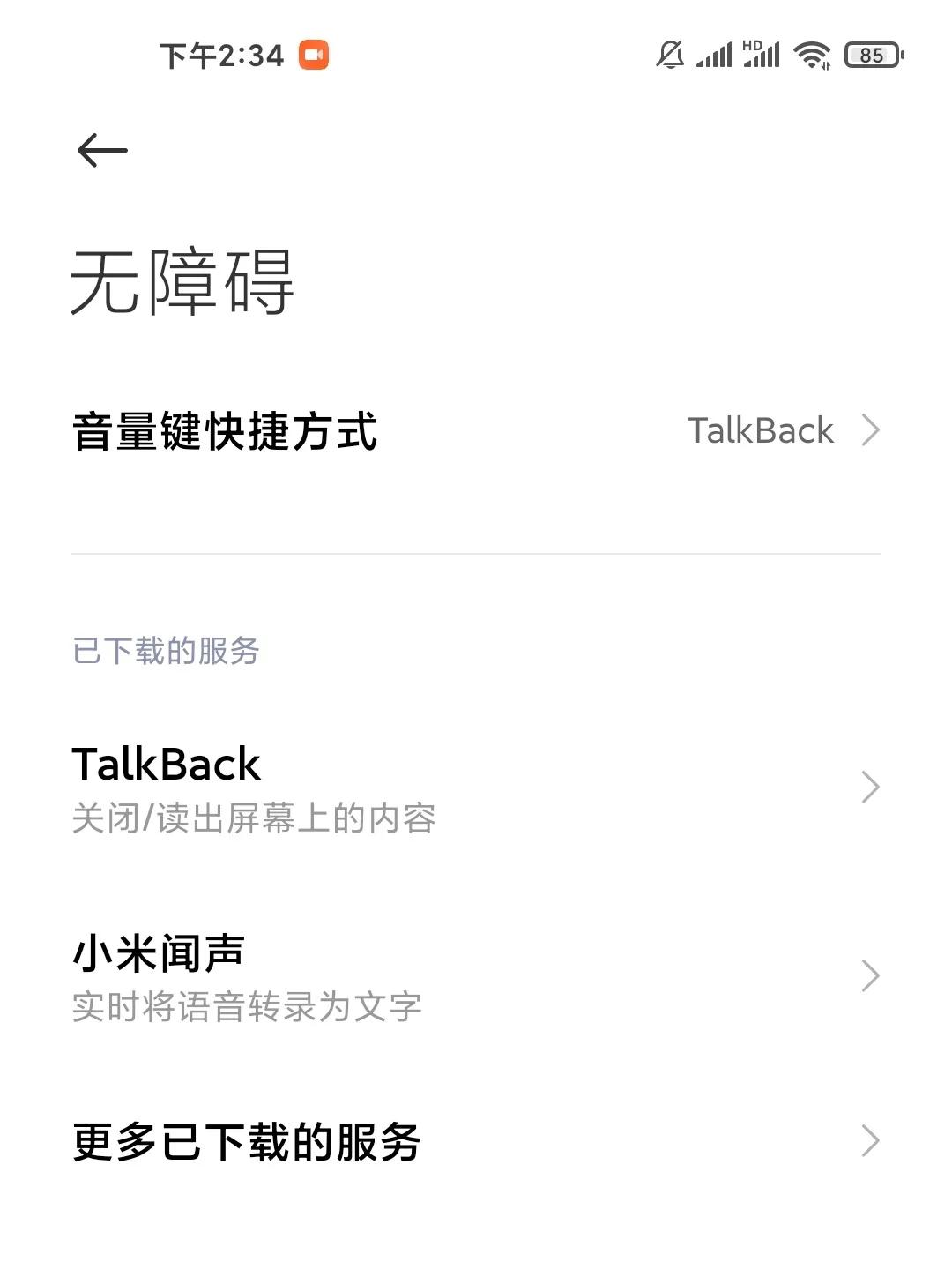
Task: Open 小米闻声 to enable live transcription
Action: pos(353,975)
